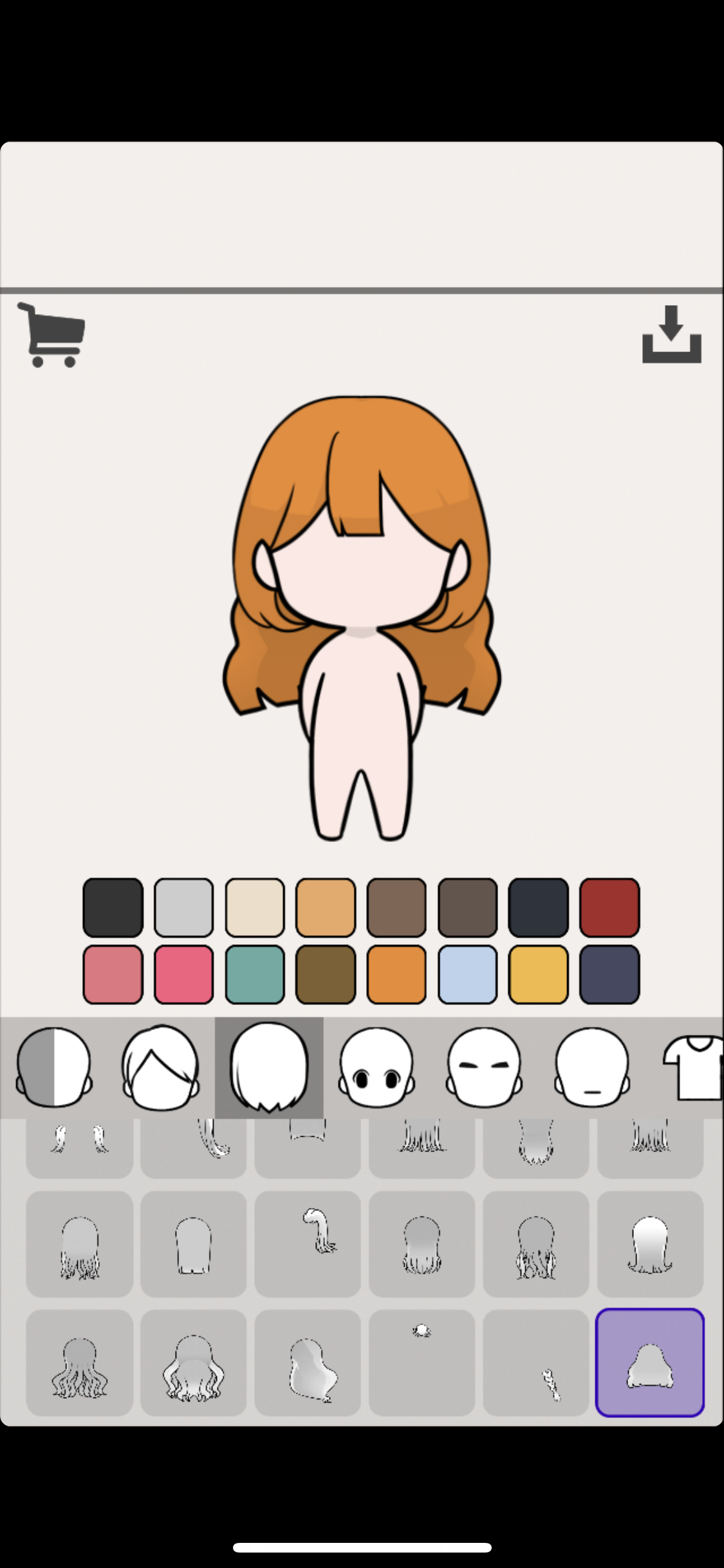Choose the orange hair color swatch

(396, 974)
